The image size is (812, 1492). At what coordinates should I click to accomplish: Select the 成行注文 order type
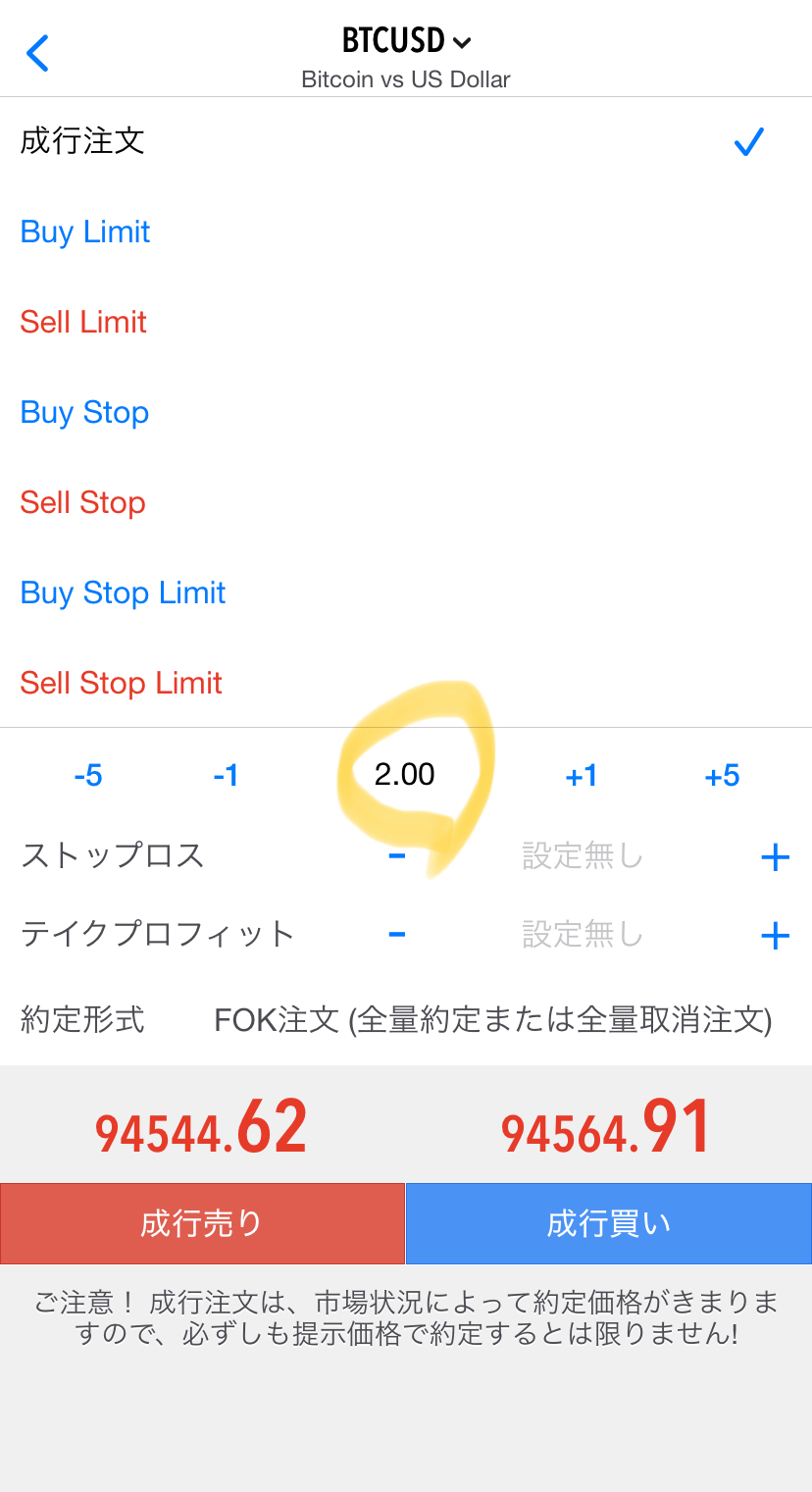(82, 141)
